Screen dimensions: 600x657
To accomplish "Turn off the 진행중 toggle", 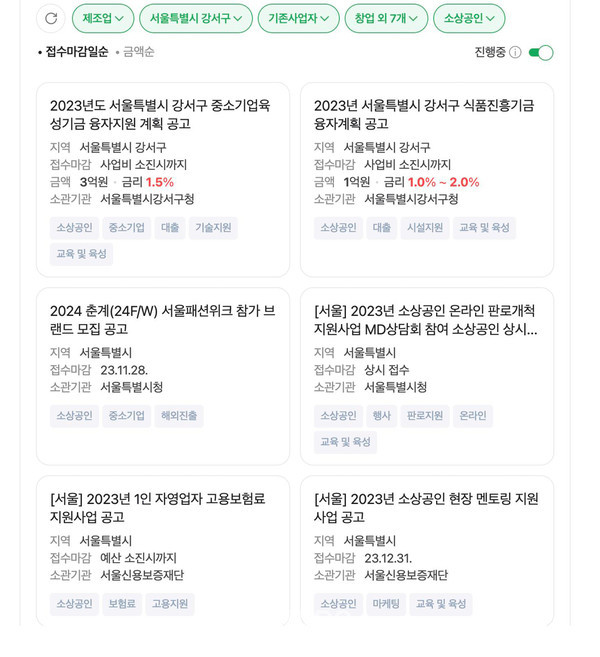I will pyautogui.click(x=541, y=53).
